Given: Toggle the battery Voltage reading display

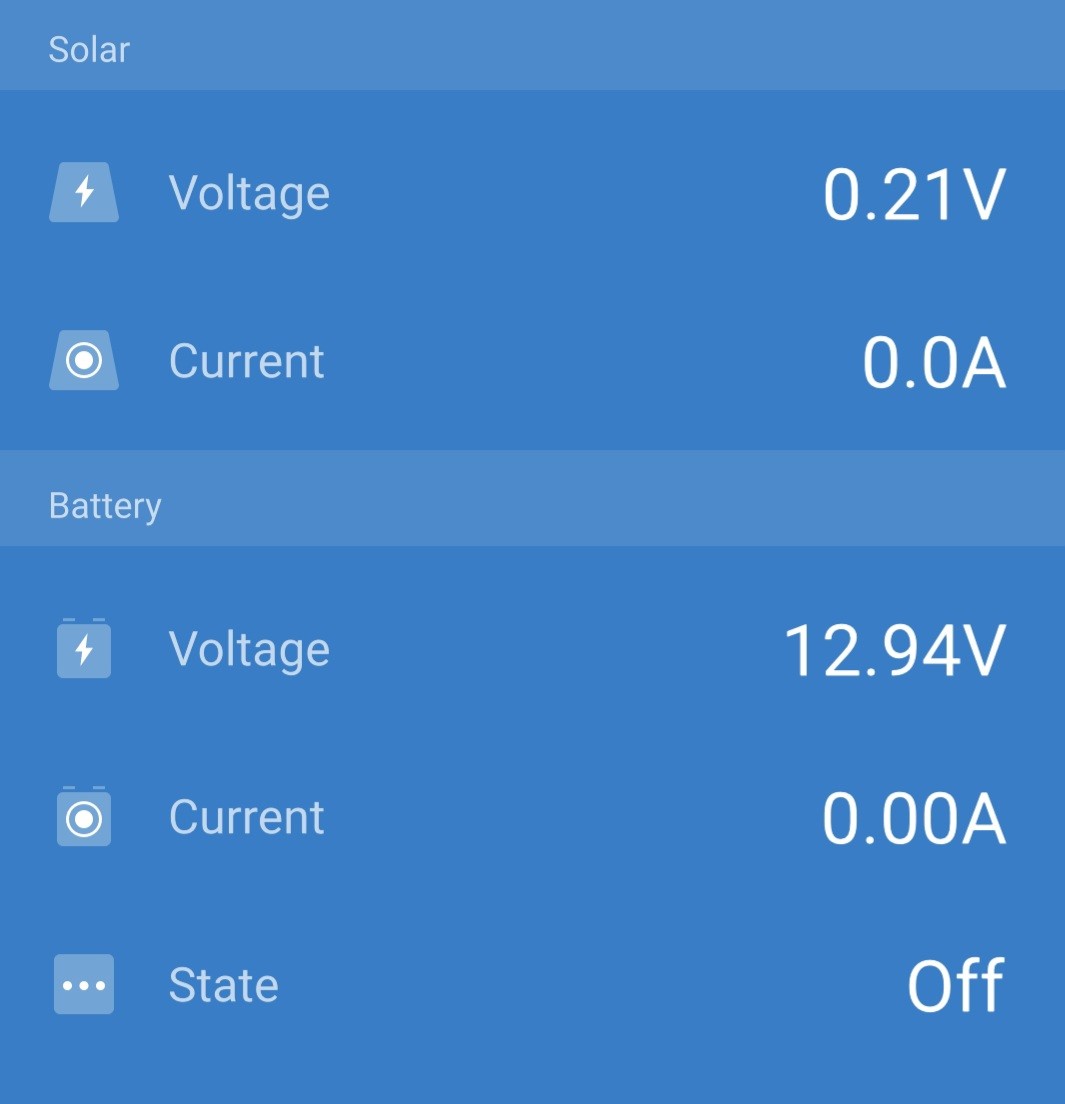Looking at the screenshot, I should point(897,648).
